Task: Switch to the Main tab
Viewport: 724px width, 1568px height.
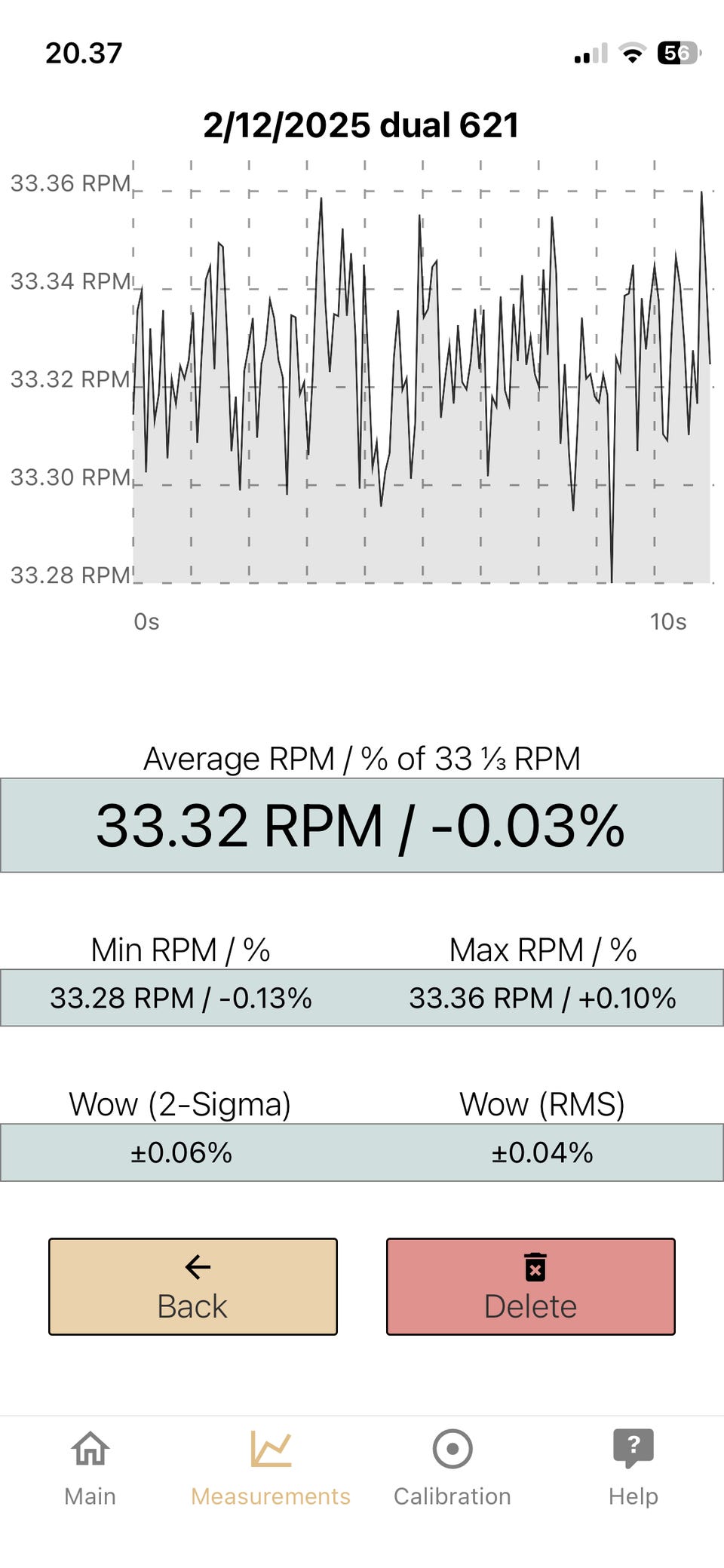Action: 90,1467
